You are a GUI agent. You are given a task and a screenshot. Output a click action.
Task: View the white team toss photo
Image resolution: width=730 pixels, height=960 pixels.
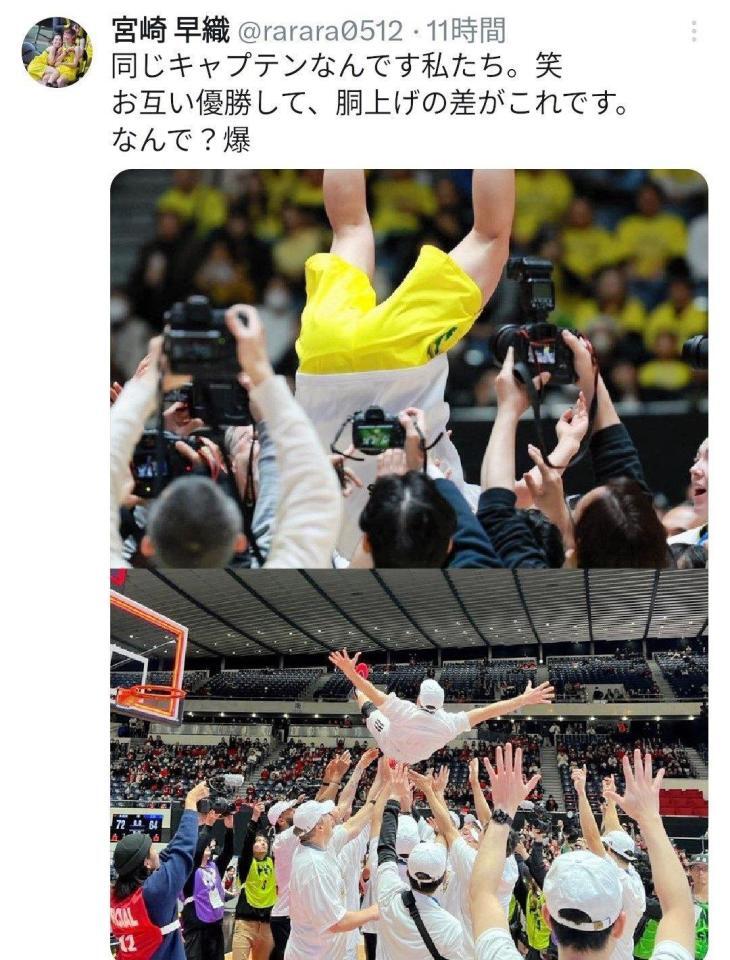pyautogui.click(x=408, y=764)
